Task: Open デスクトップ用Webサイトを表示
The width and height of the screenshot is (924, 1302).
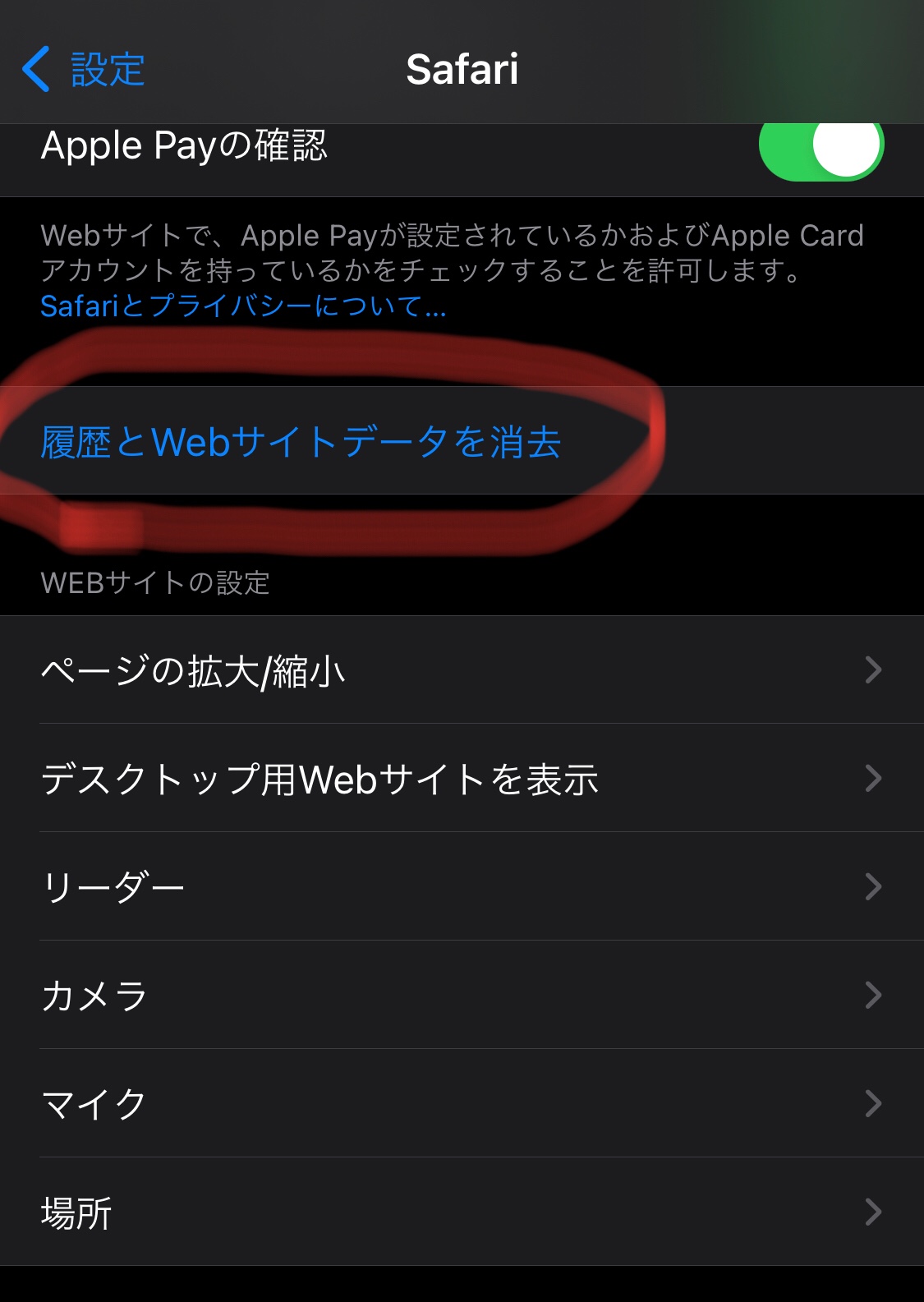Action: (x=460, y=779)
